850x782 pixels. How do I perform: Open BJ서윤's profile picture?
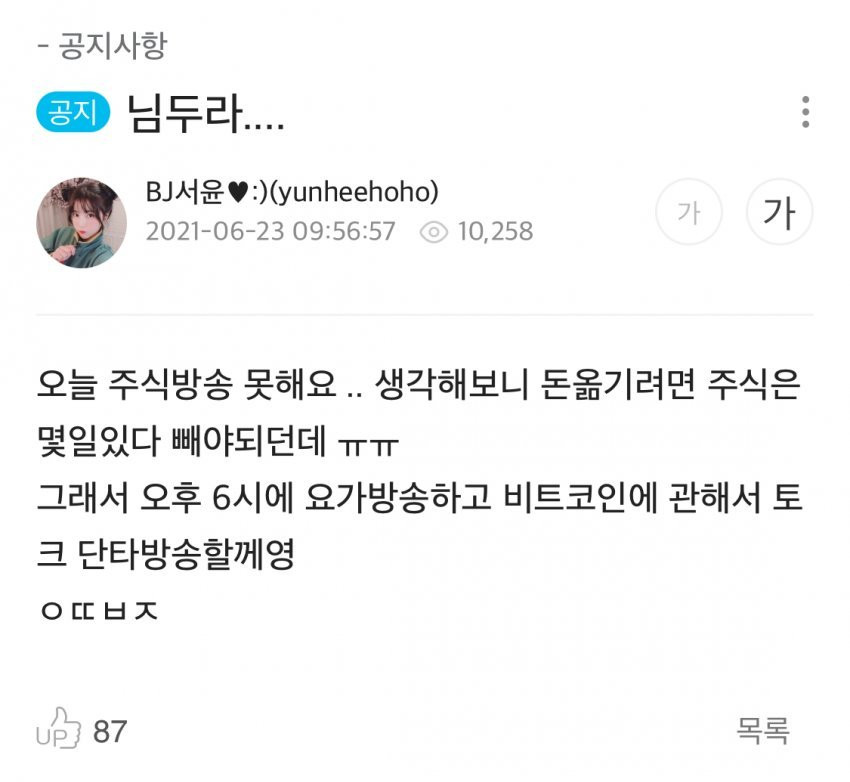[81, 222]
